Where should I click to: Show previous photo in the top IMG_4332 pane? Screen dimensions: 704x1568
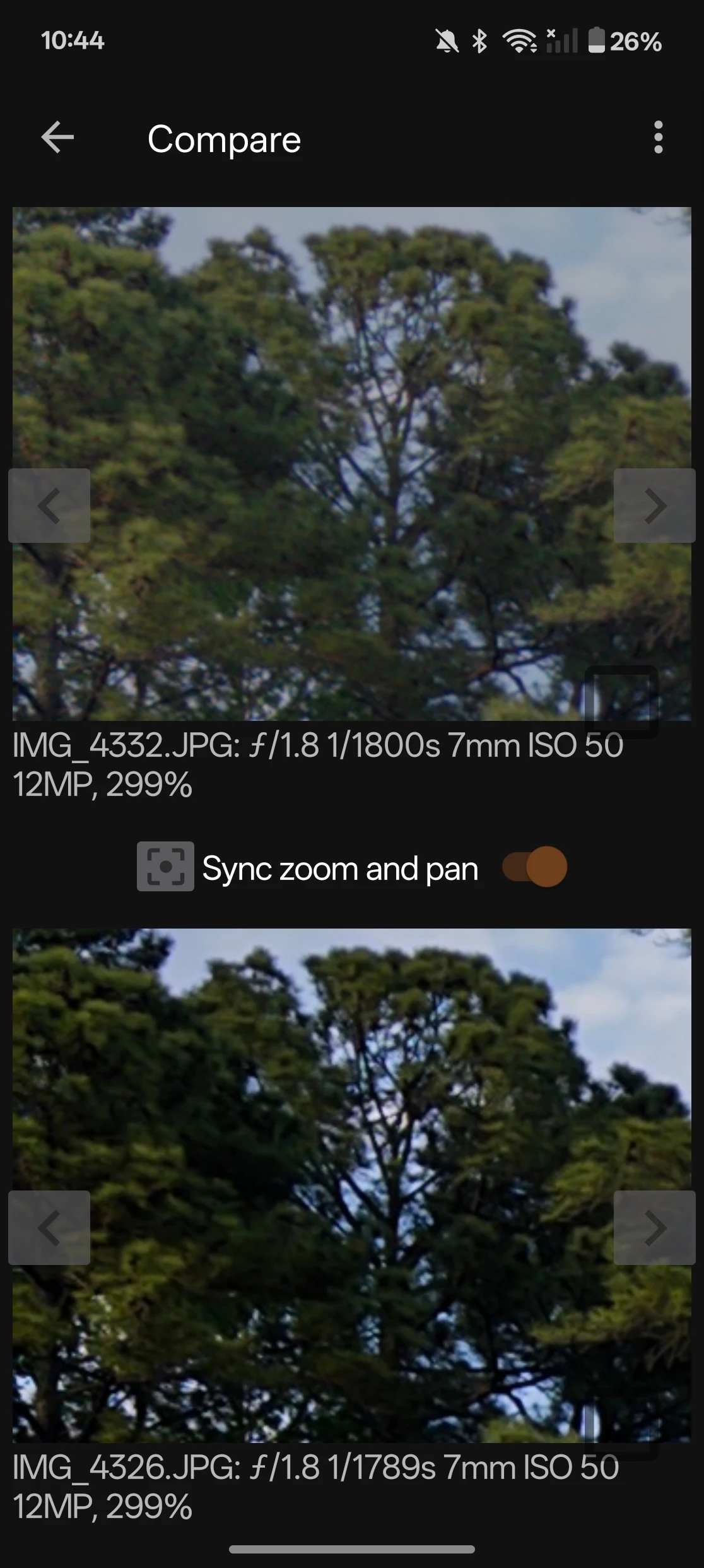[x=49, y=506]
